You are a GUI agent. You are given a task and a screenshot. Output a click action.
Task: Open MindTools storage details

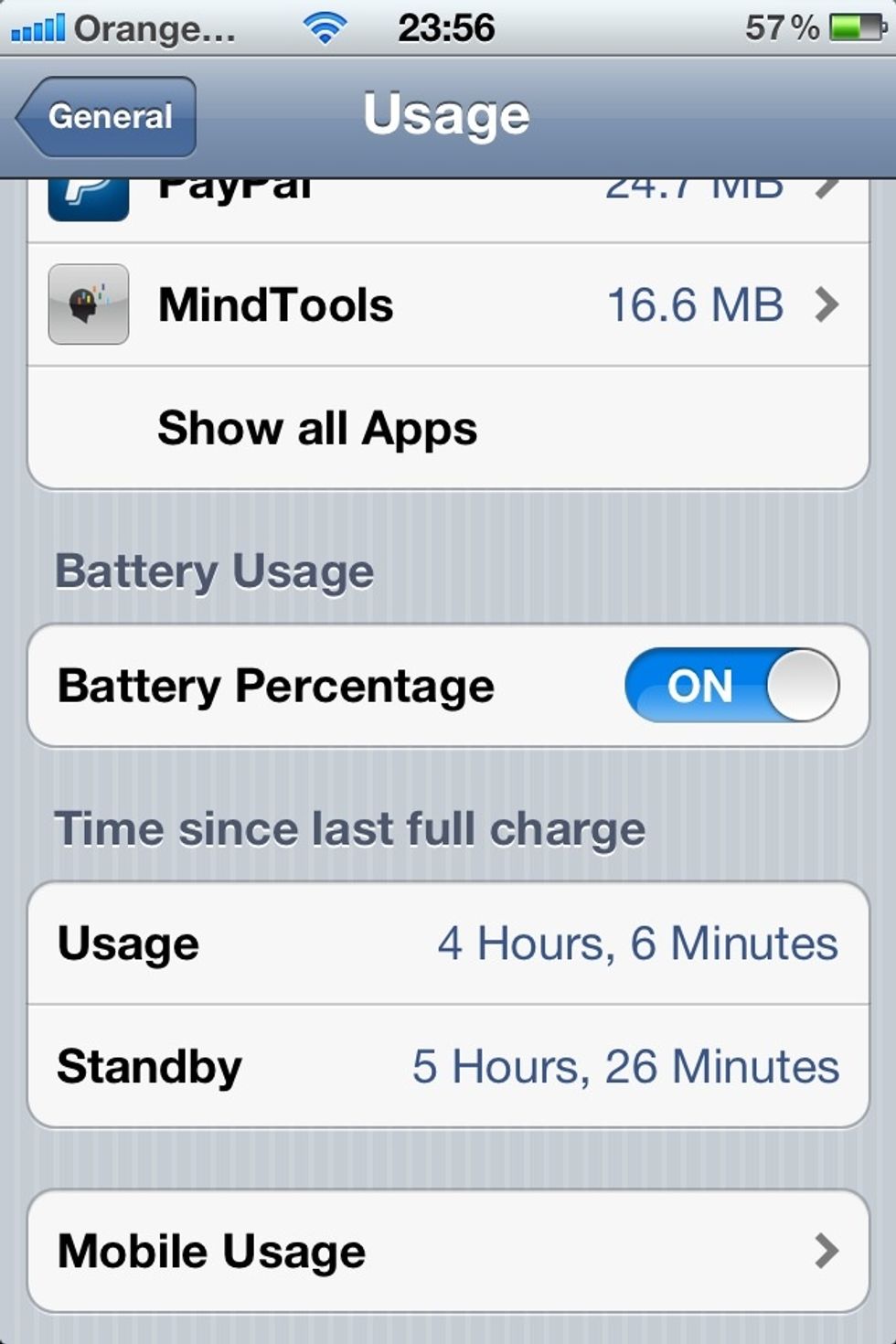[x=448, y=305]
